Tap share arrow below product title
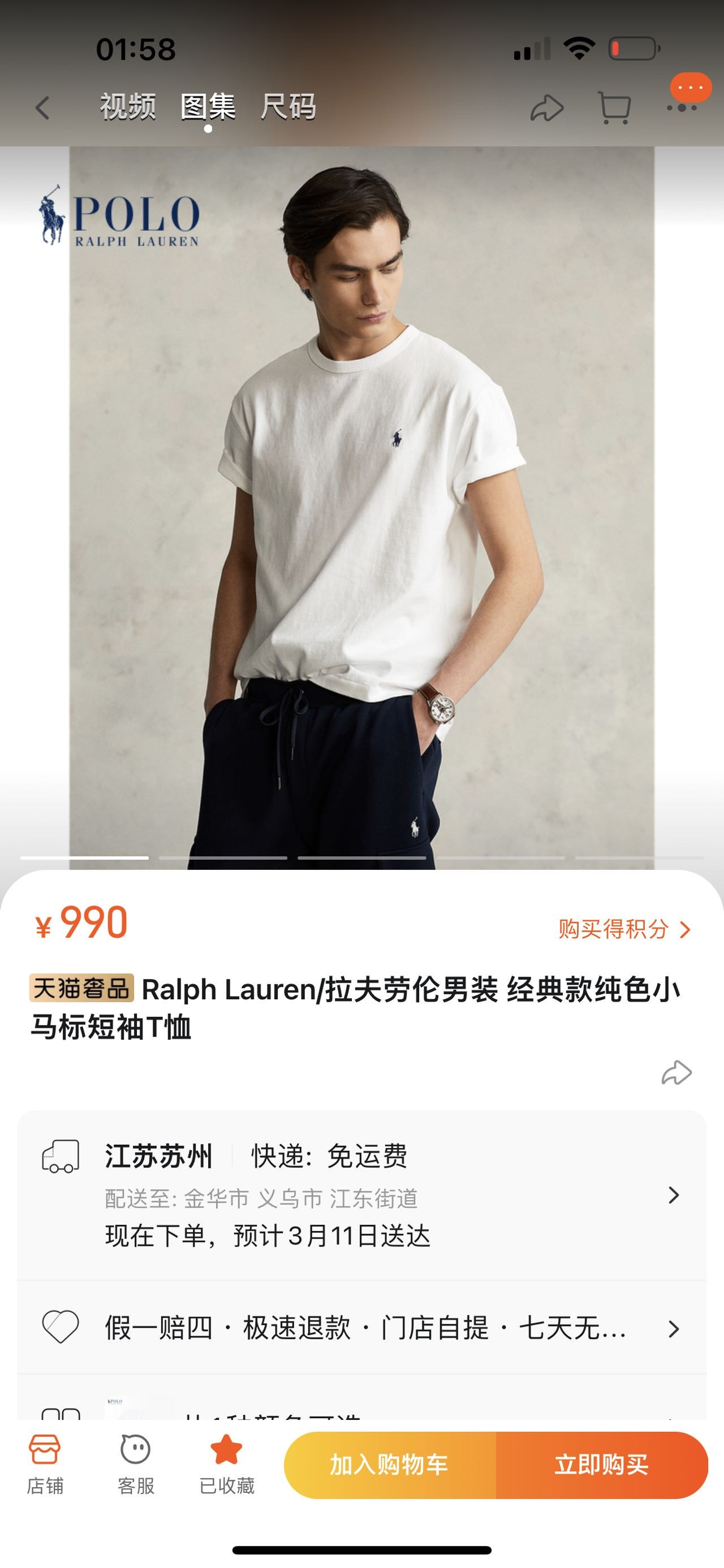Image resolution: width=724 pixels, height=1568 pixels. pos(676,1073)
